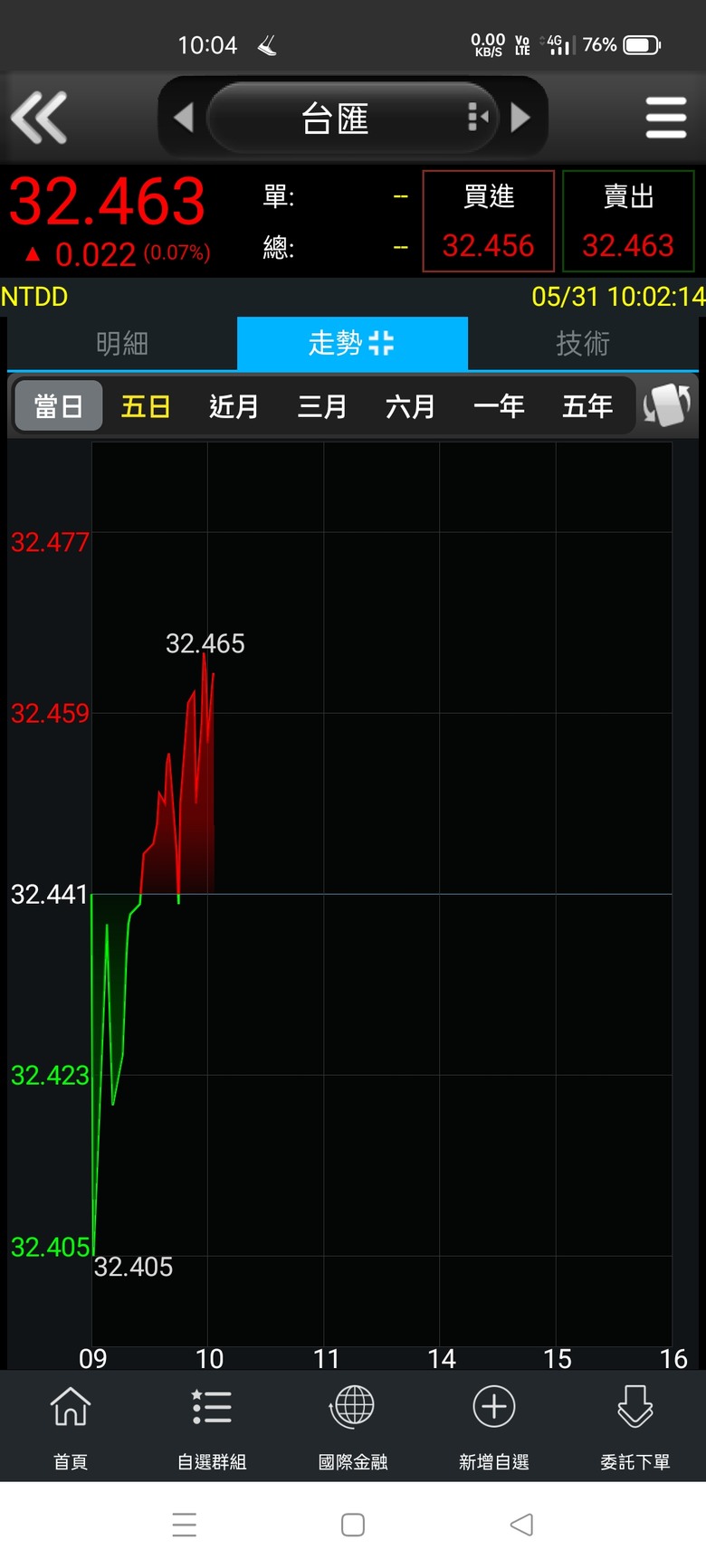Rotate the chart to landscape view
Screen dimensions: 706x1568
pos(667,405)
